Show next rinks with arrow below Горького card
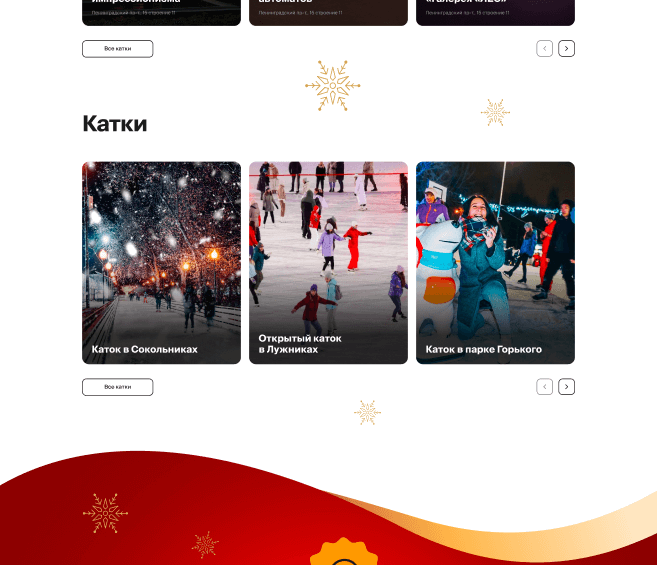The height and width of the screenshot is (565, 657). [x=566, y=387]
